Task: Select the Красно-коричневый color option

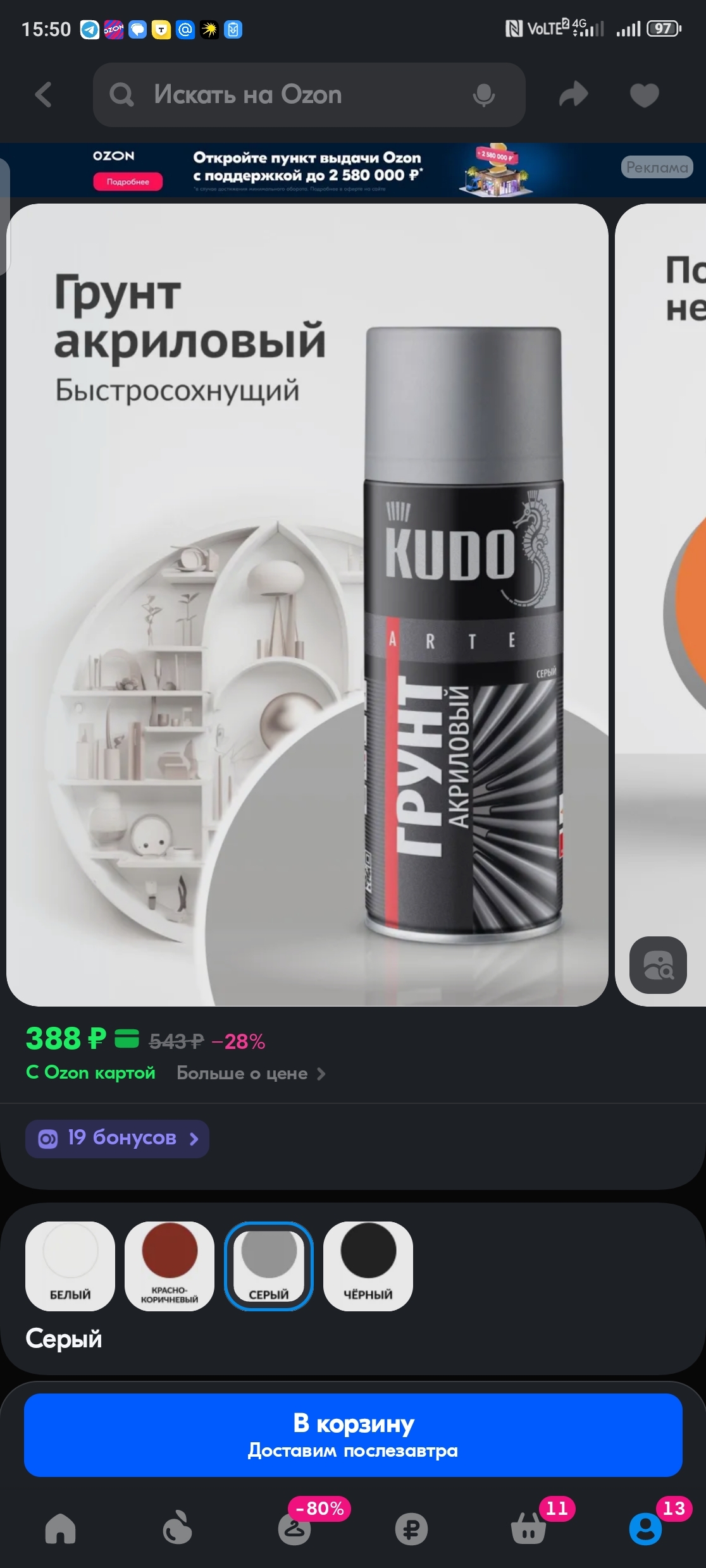Action: pos(170,1266)
